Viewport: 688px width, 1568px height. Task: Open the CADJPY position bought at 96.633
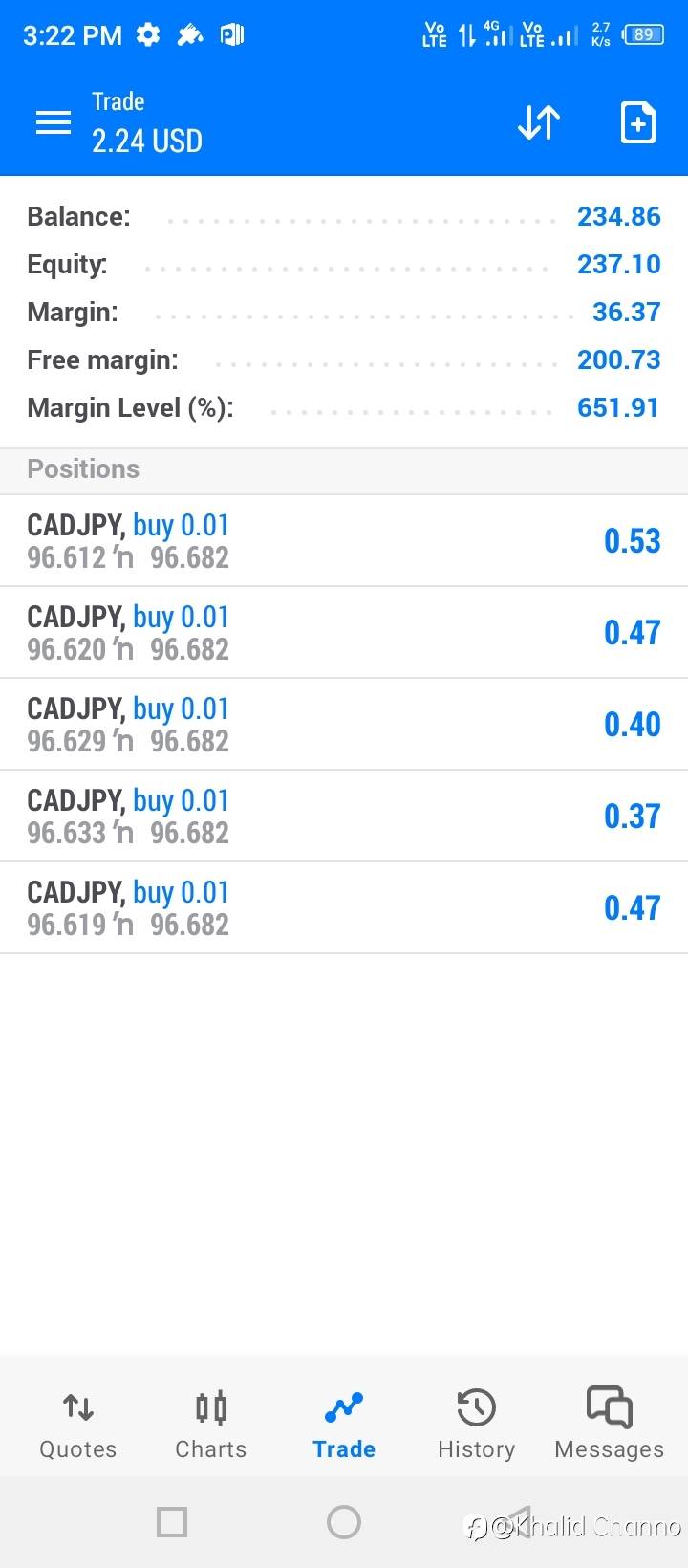[x=344, y=817]
